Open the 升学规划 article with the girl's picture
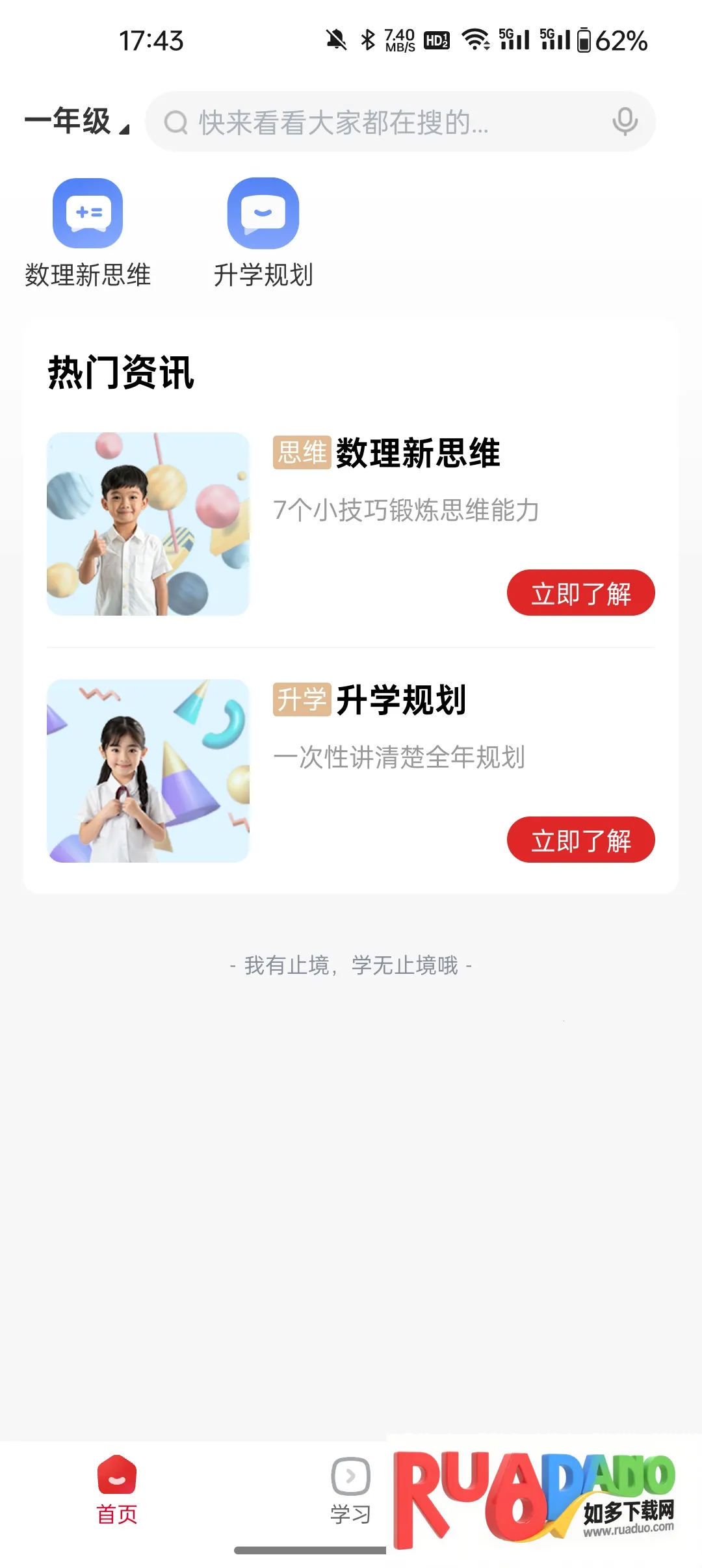The image size is (702, 1568). pyautogui.click(x=148, y=771)
